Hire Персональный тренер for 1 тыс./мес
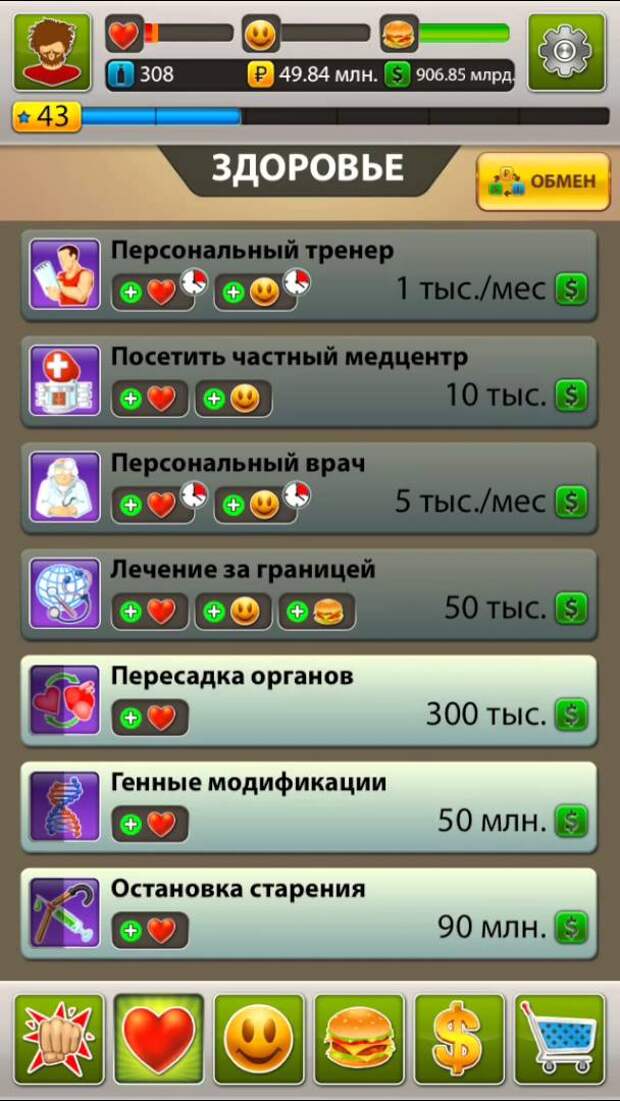The width and height of the screenshot is (620, 1101). click(309, 275)
